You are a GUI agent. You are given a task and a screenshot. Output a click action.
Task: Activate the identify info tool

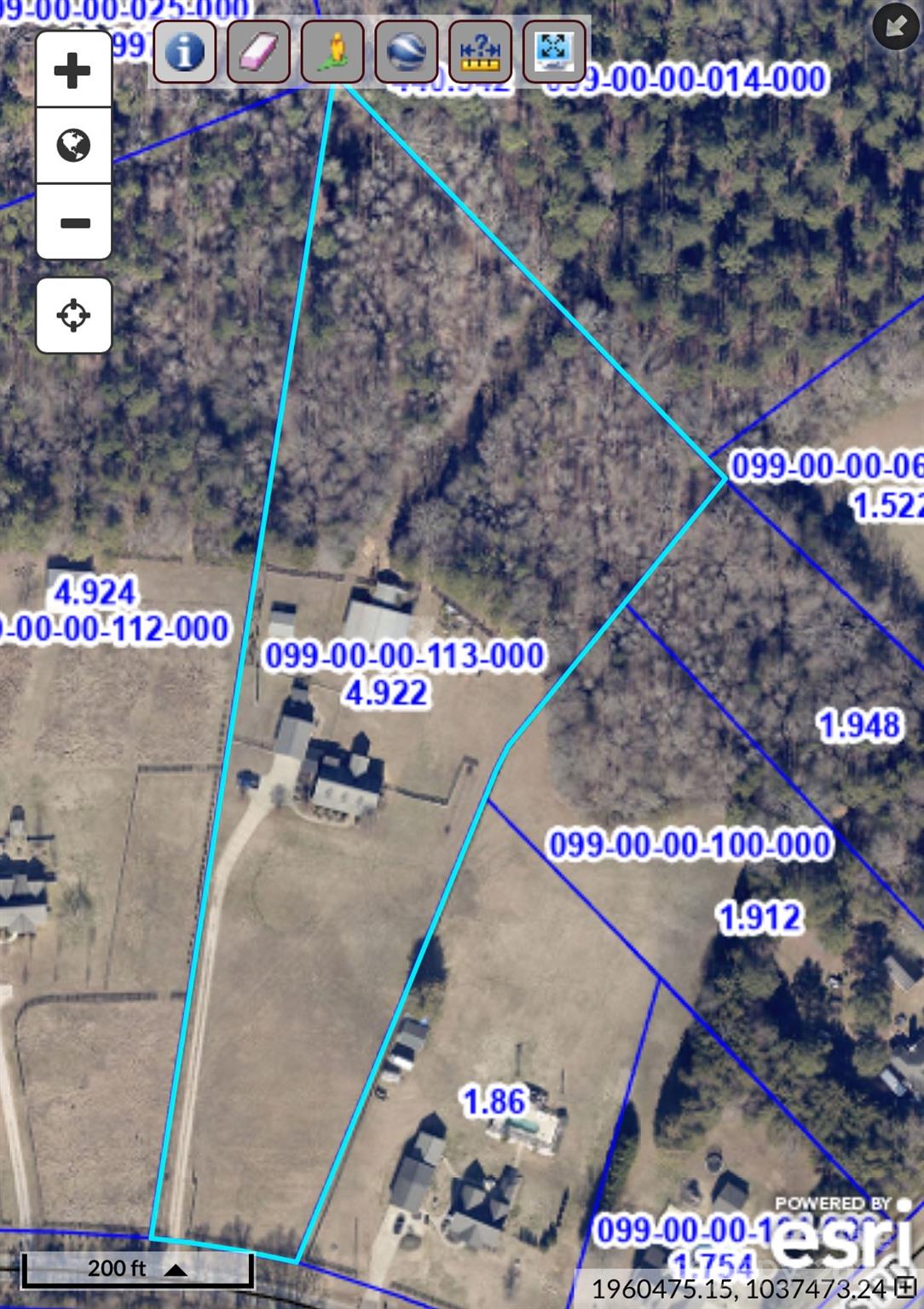[x=184, y=52]
